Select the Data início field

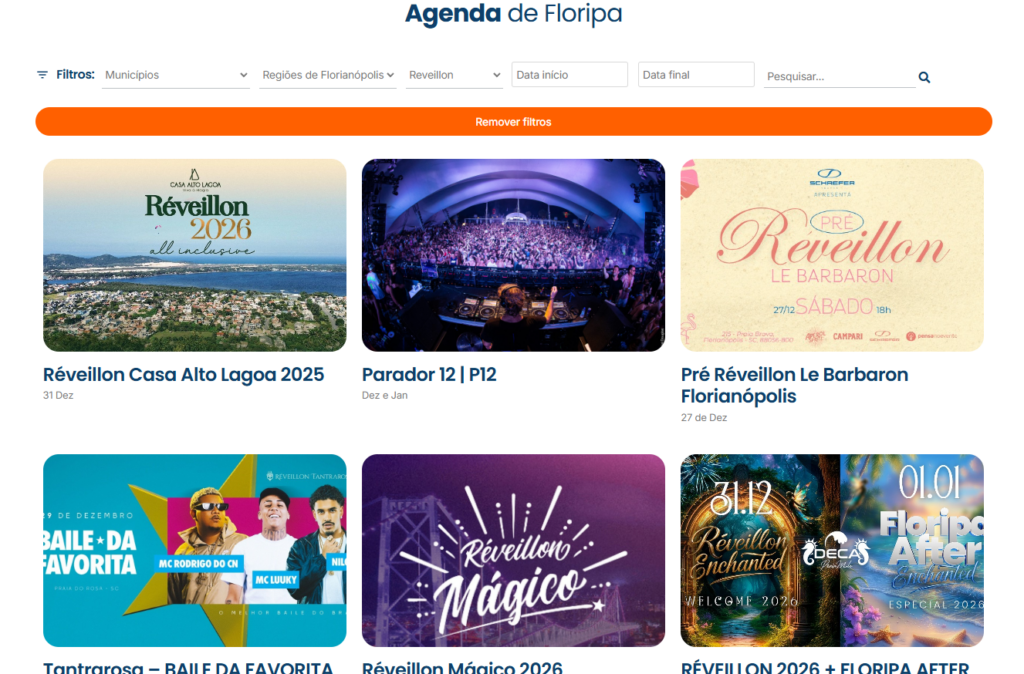point(569,75)
